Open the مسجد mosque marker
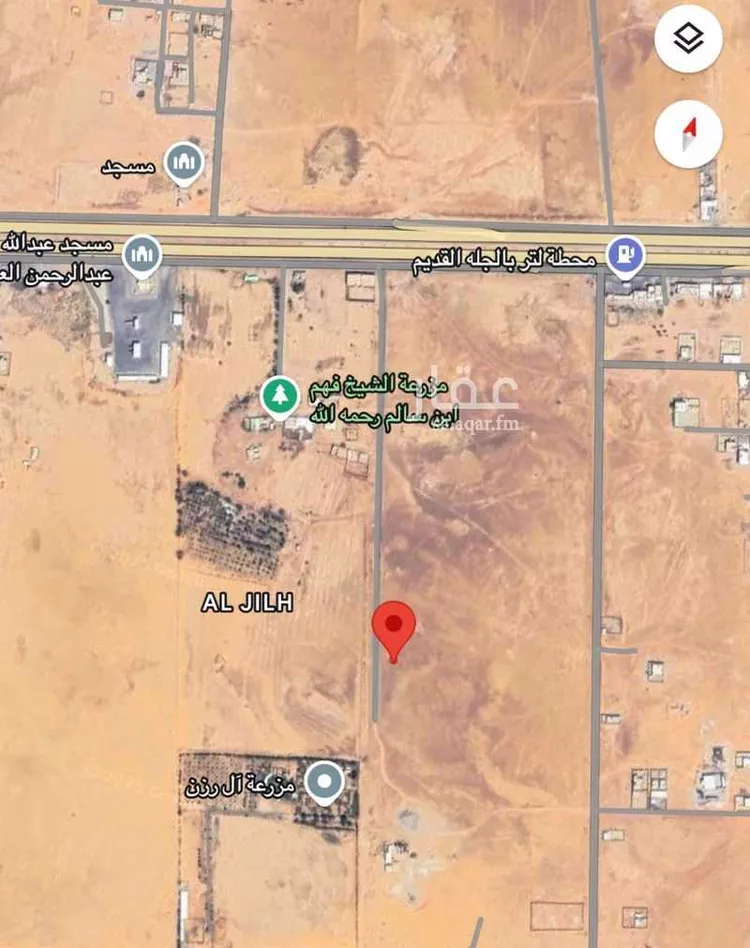Image resolution: width=750 pixels, height=948 pixels. pos(183,163)
